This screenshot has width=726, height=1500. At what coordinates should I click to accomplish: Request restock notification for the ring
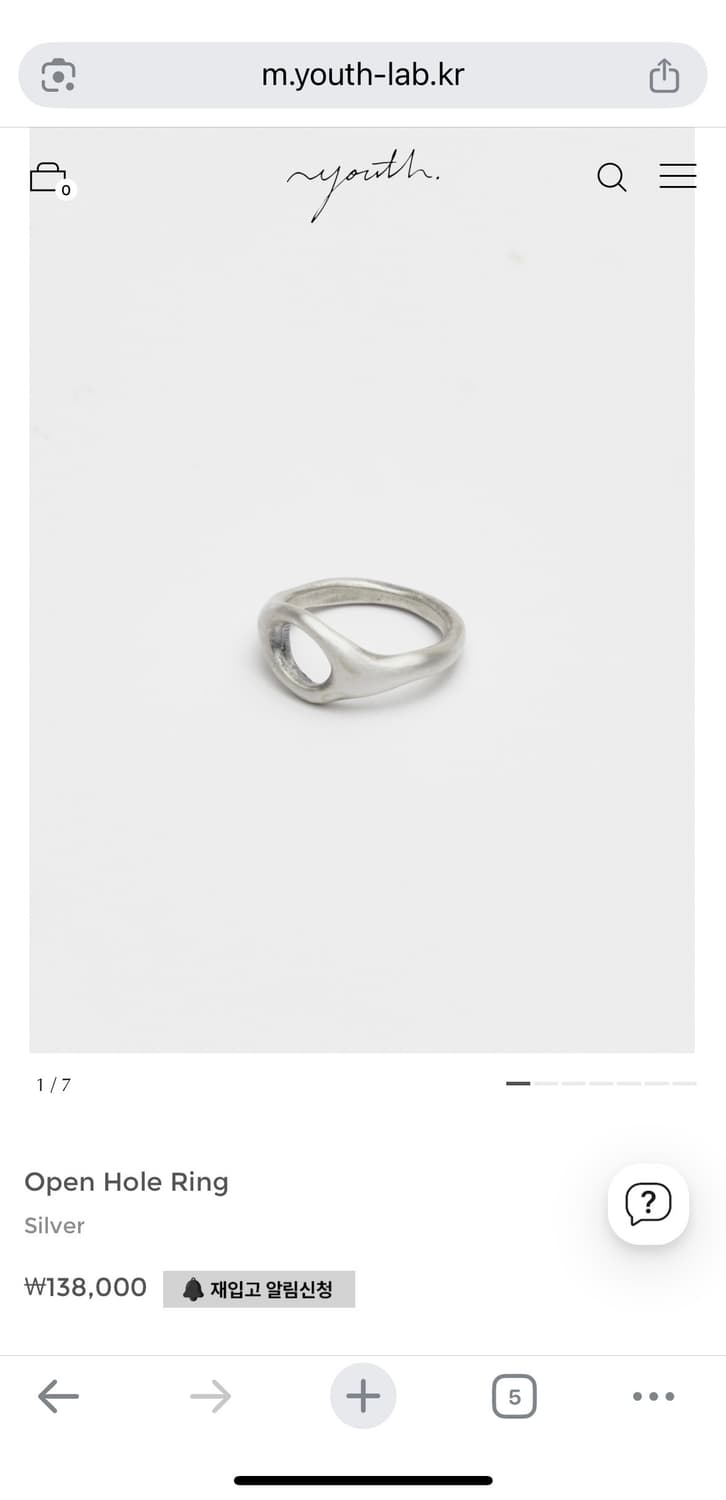[x=259, y=1289]
